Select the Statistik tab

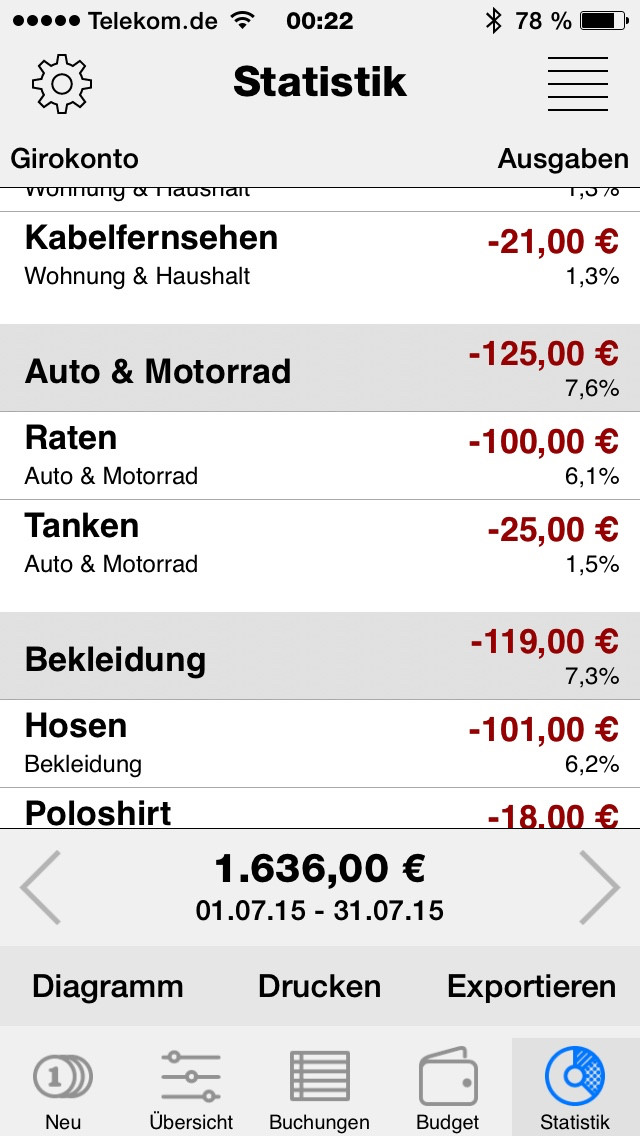[x=575, y=1087]
